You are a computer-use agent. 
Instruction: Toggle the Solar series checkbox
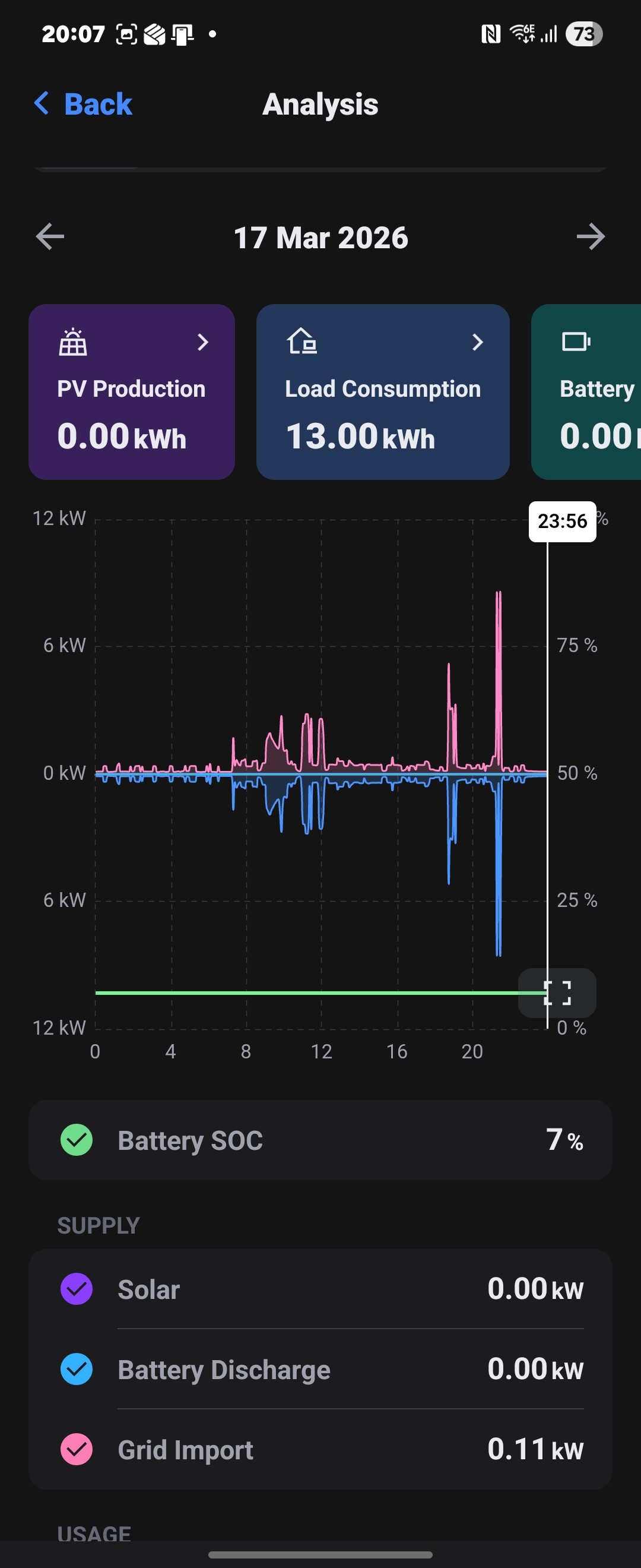[x=77, y=1289]
